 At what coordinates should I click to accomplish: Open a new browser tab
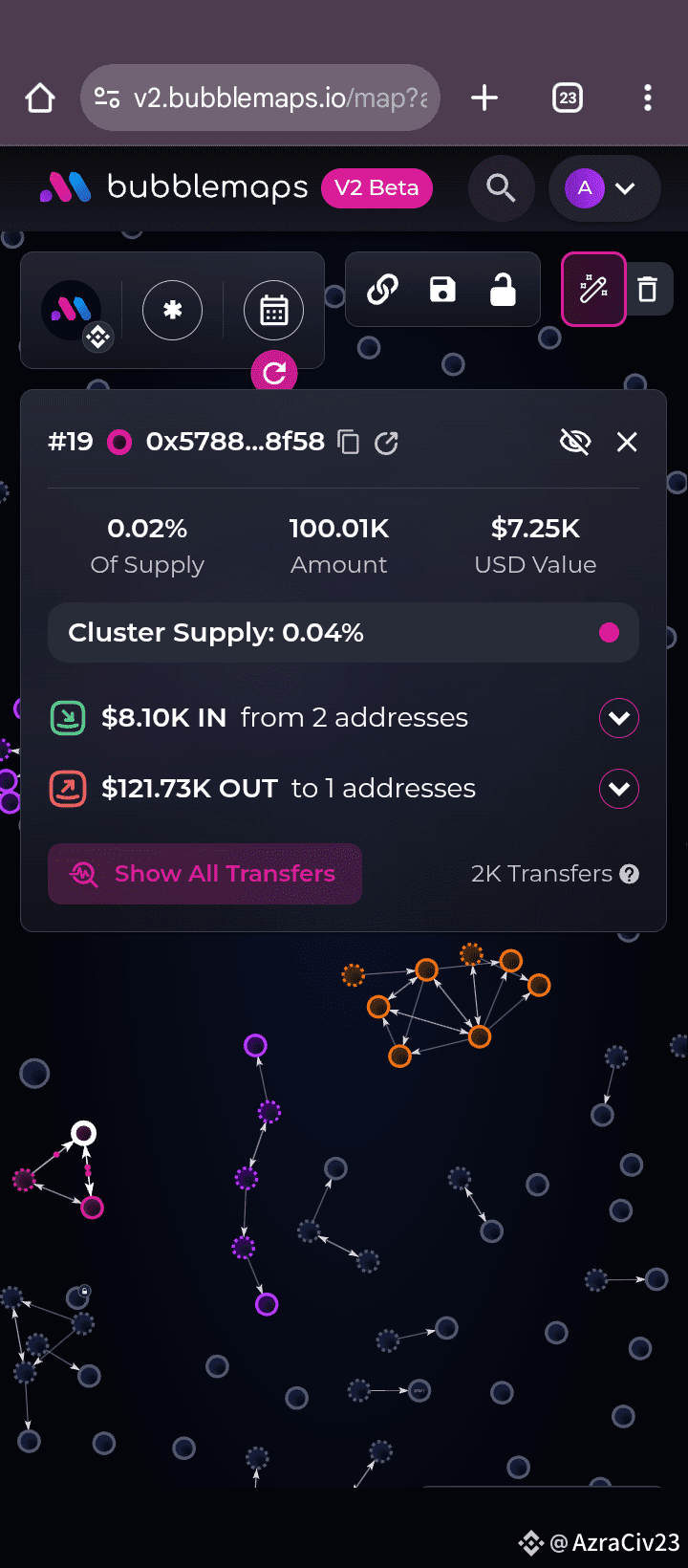point(484,98)
